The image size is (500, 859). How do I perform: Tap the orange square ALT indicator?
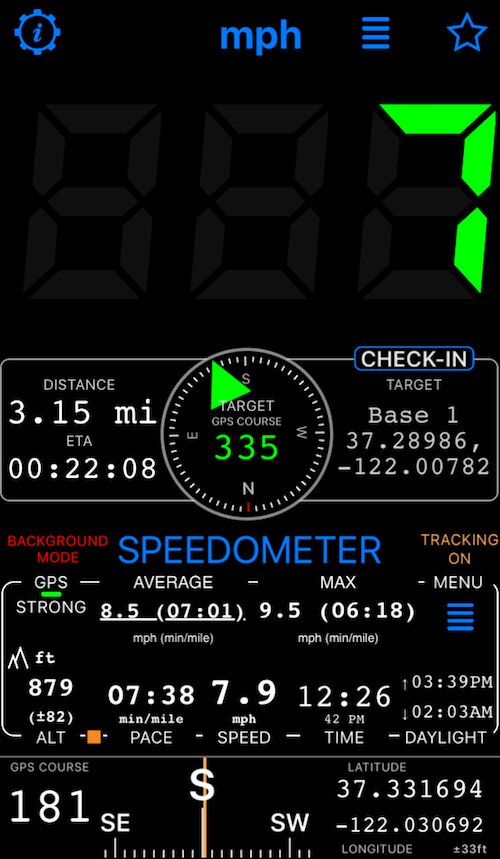click(94, 737)
